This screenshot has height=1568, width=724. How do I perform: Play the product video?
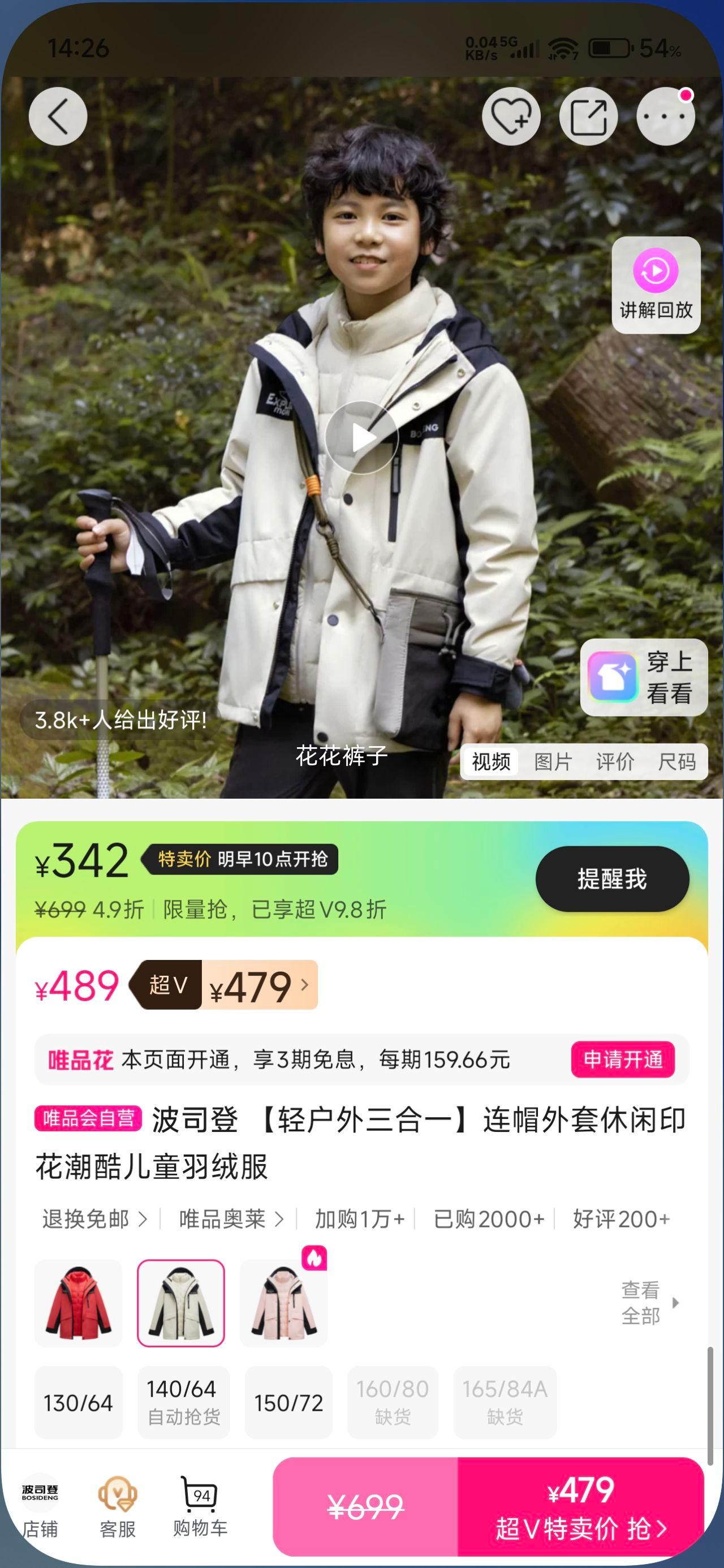click(361, 438)
